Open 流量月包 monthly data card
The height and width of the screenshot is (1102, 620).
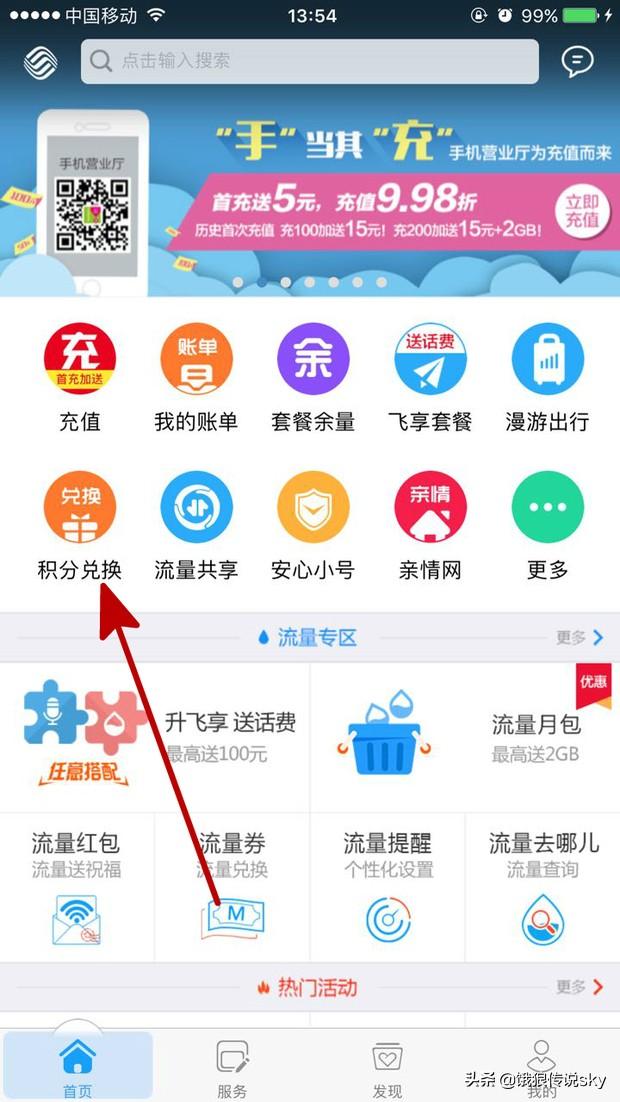465,736
